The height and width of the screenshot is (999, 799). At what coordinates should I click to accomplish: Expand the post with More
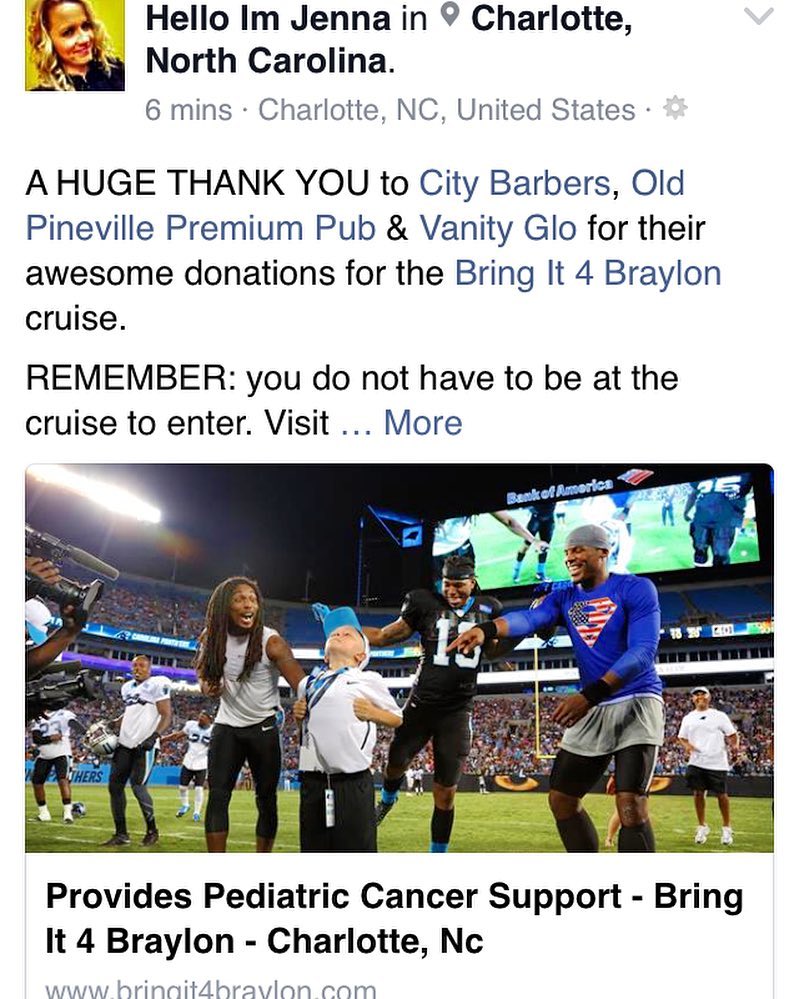coord(423,423)
